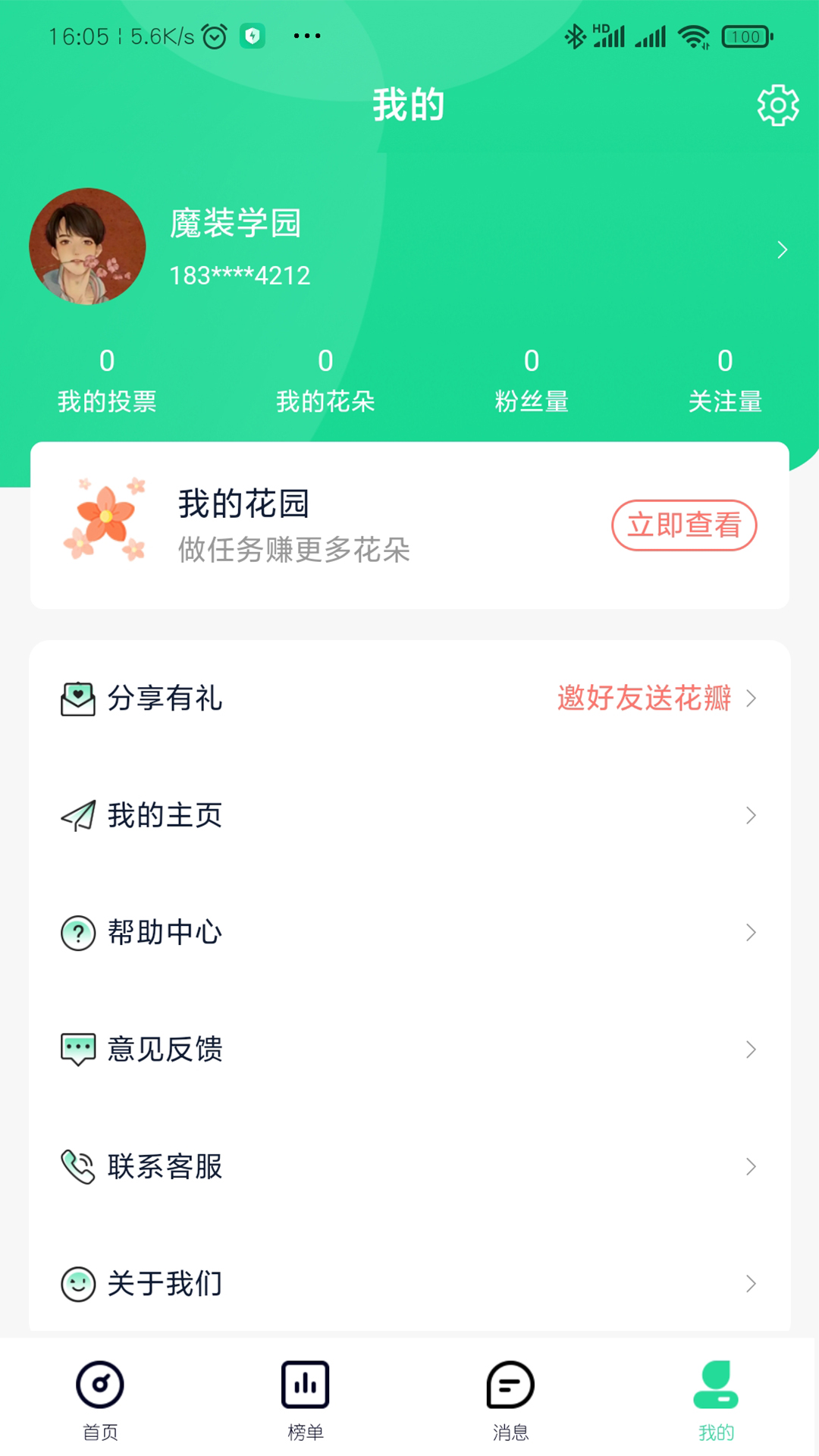Tap the 意见反馈 speech bubble icon
Viewport: 819px width, 1456px height.
77,1050
